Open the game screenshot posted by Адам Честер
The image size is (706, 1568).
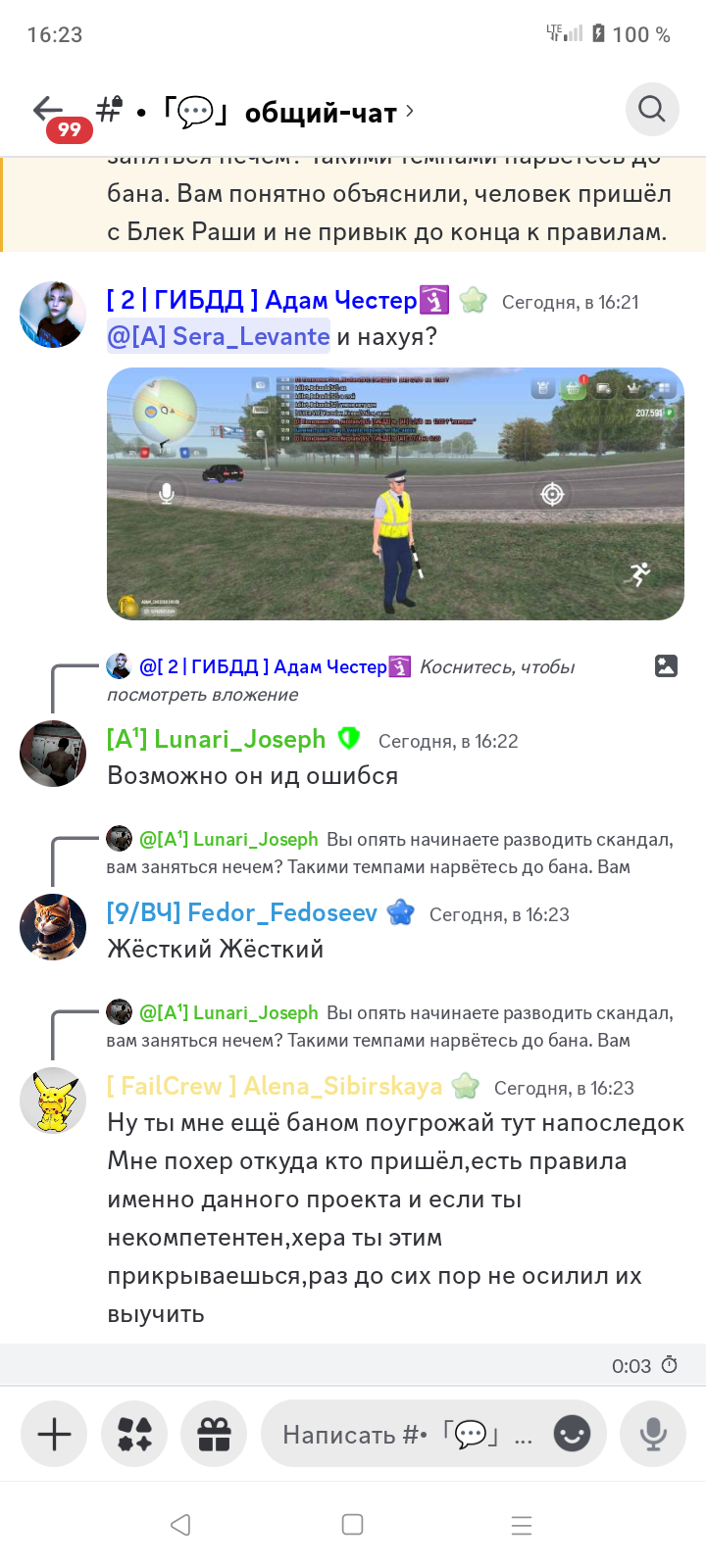click(395, 494)
